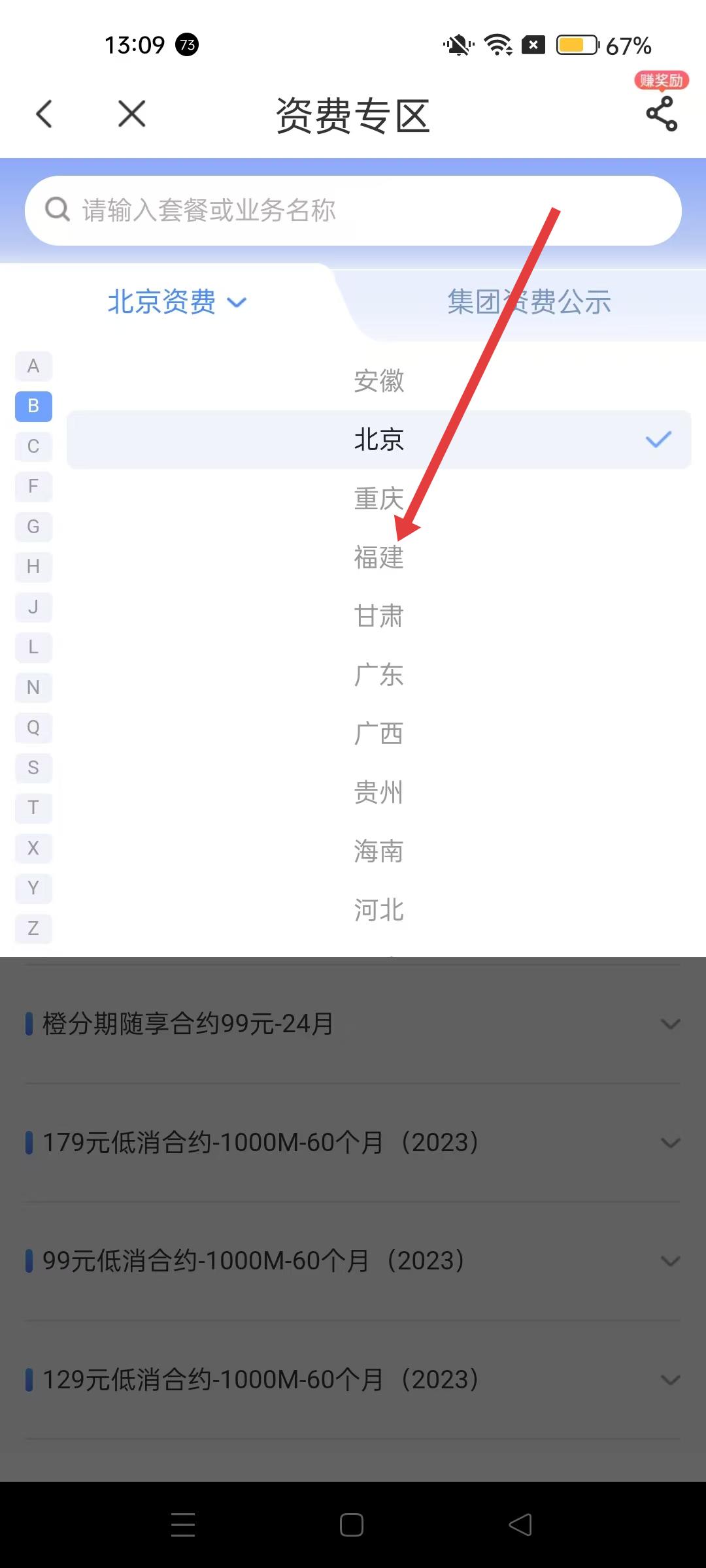Select 河北 province
The height and width of the screenshot is (1568, 706).
click(378, 910)
